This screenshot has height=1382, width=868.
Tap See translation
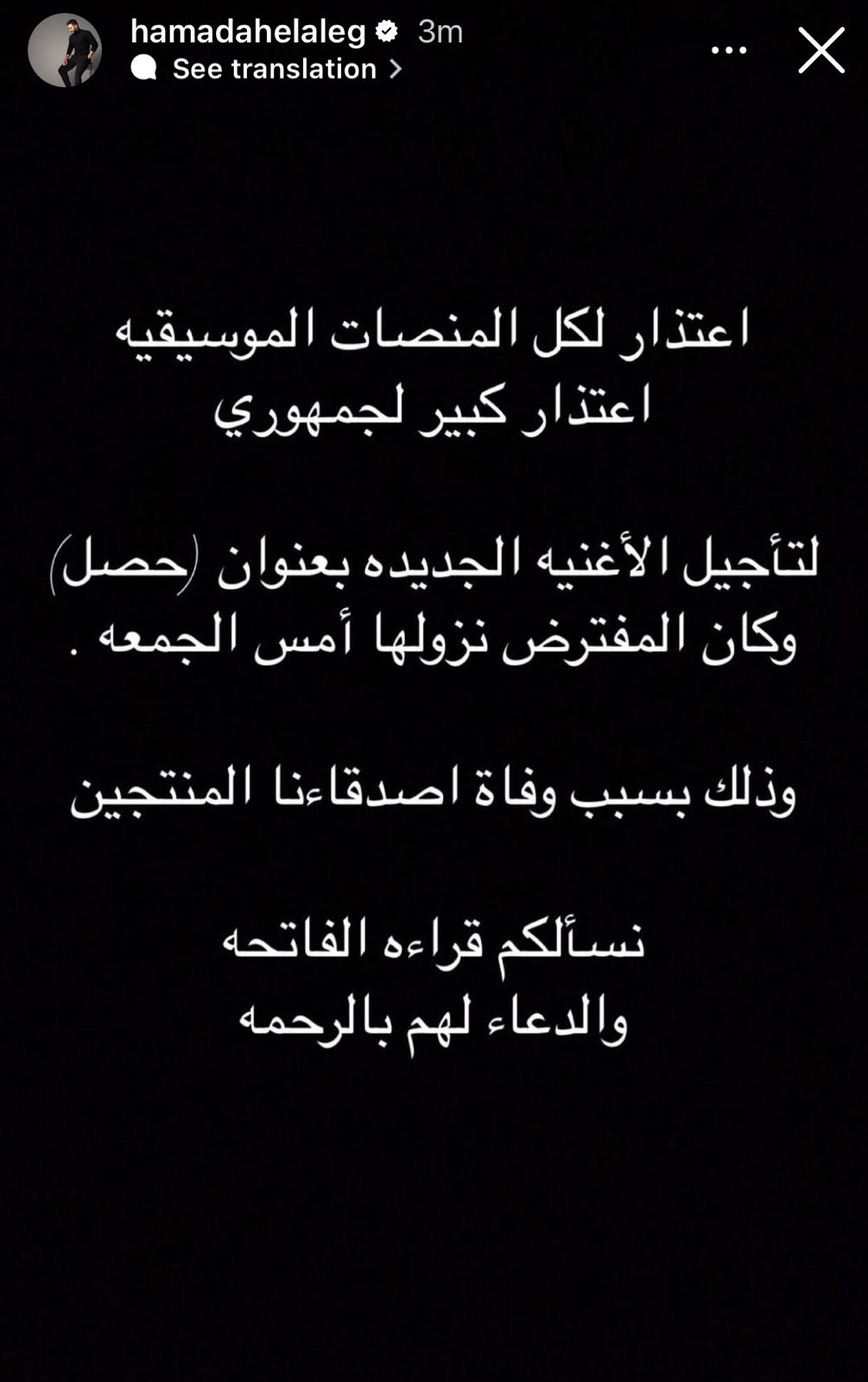coord(275,69)
